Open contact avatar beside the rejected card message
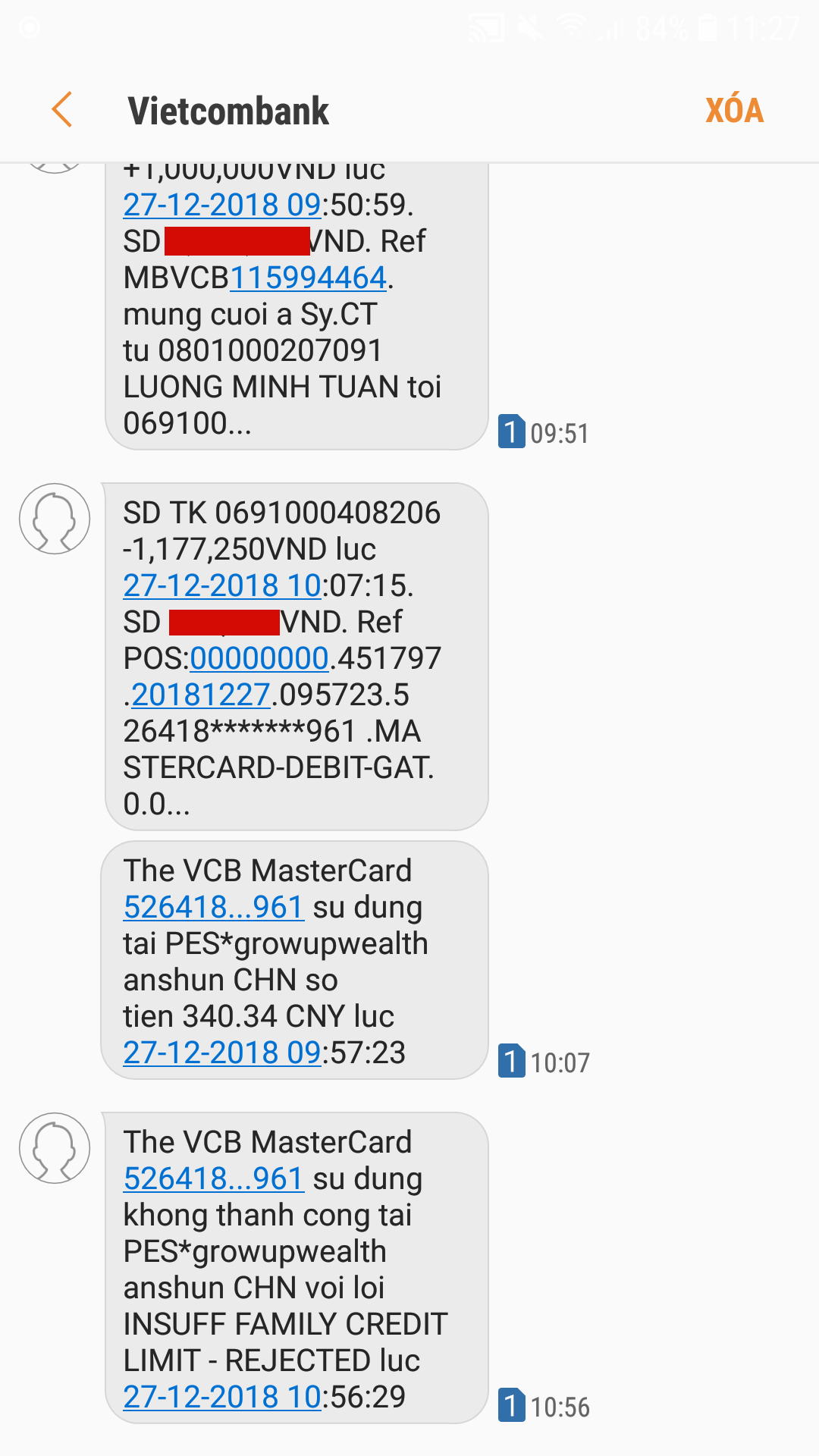 tap(55, 1148)
